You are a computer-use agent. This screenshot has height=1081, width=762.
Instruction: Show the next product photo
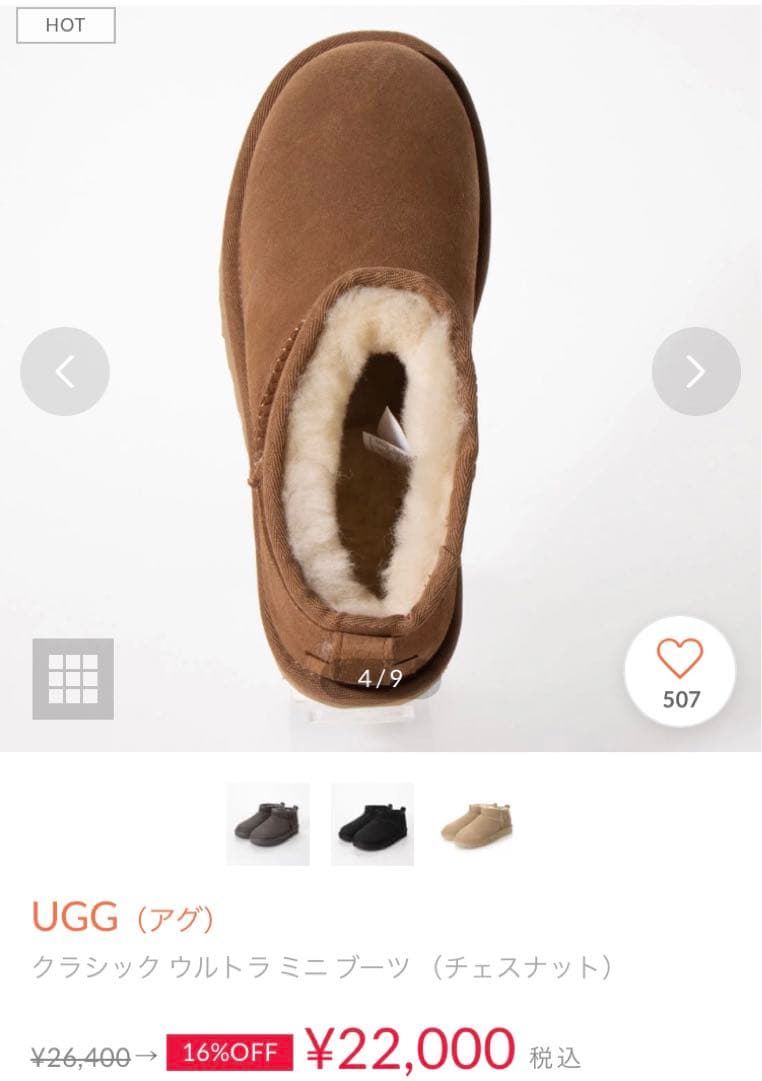pos(696,371)
